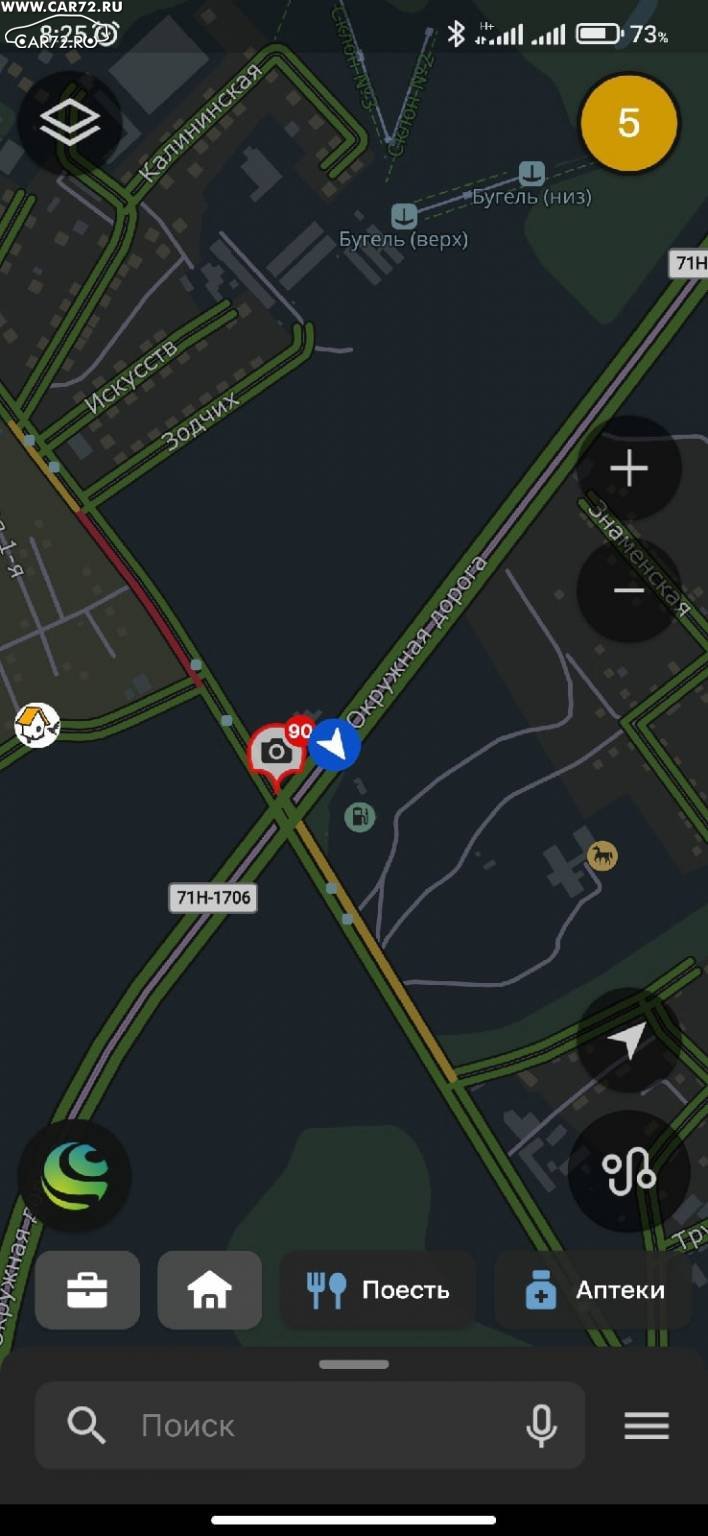The height and width of the screenshot is (1536, 708).
Task: Tap the Аптеки chip
Action: [596, 1290]
